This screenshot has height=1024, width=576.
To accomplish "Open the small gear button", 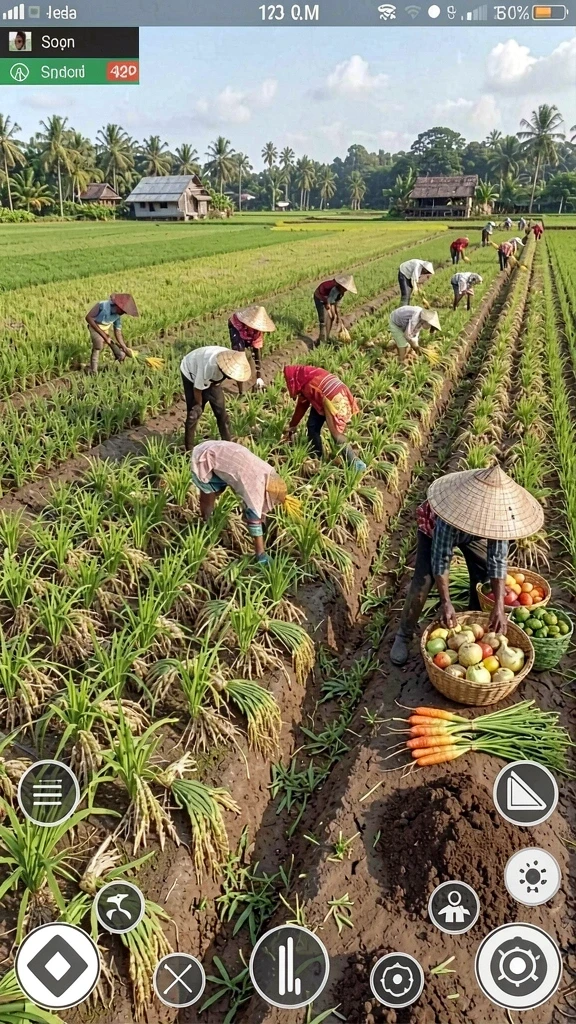I will click(396, 980).
